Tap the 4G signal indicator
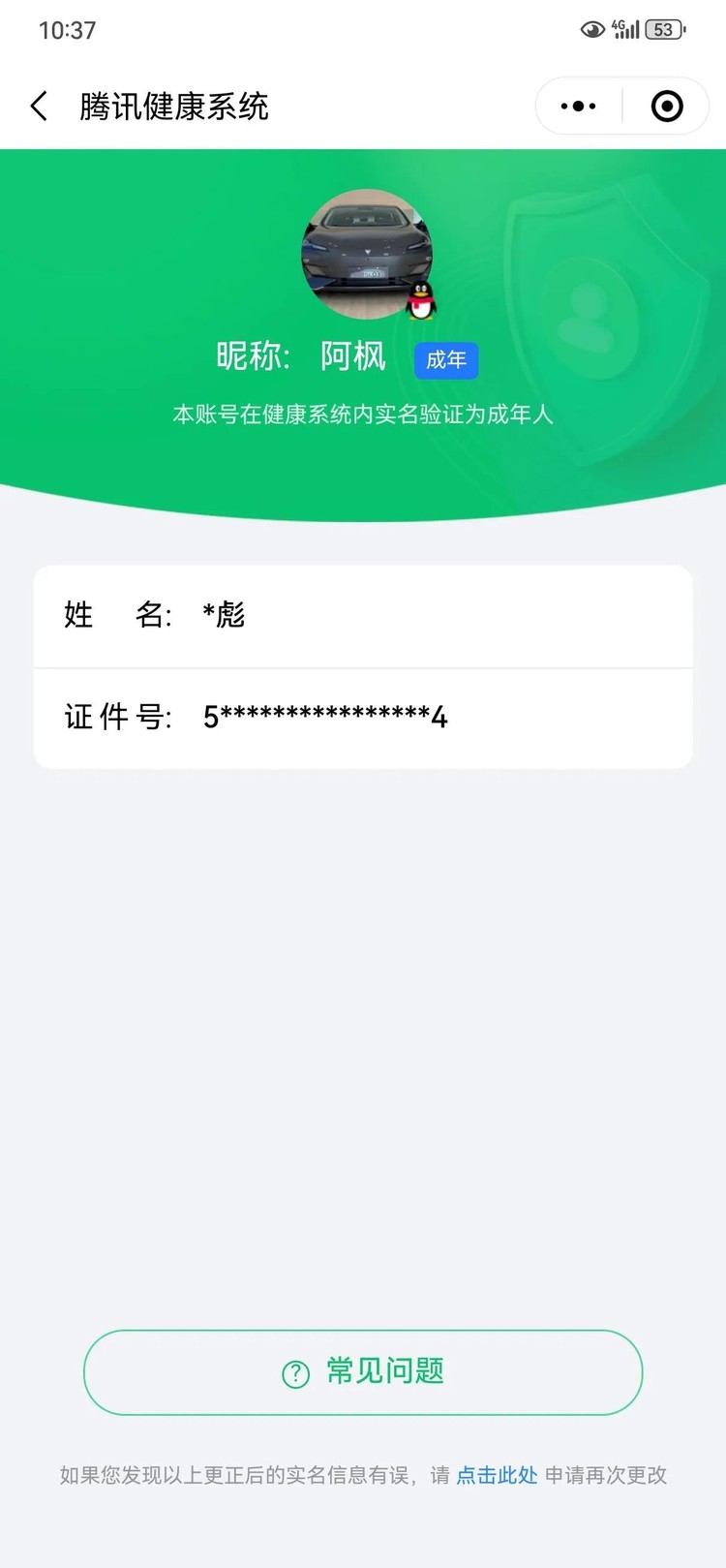The height and width of the screenshot is (1568, 726). pos(624,29)
